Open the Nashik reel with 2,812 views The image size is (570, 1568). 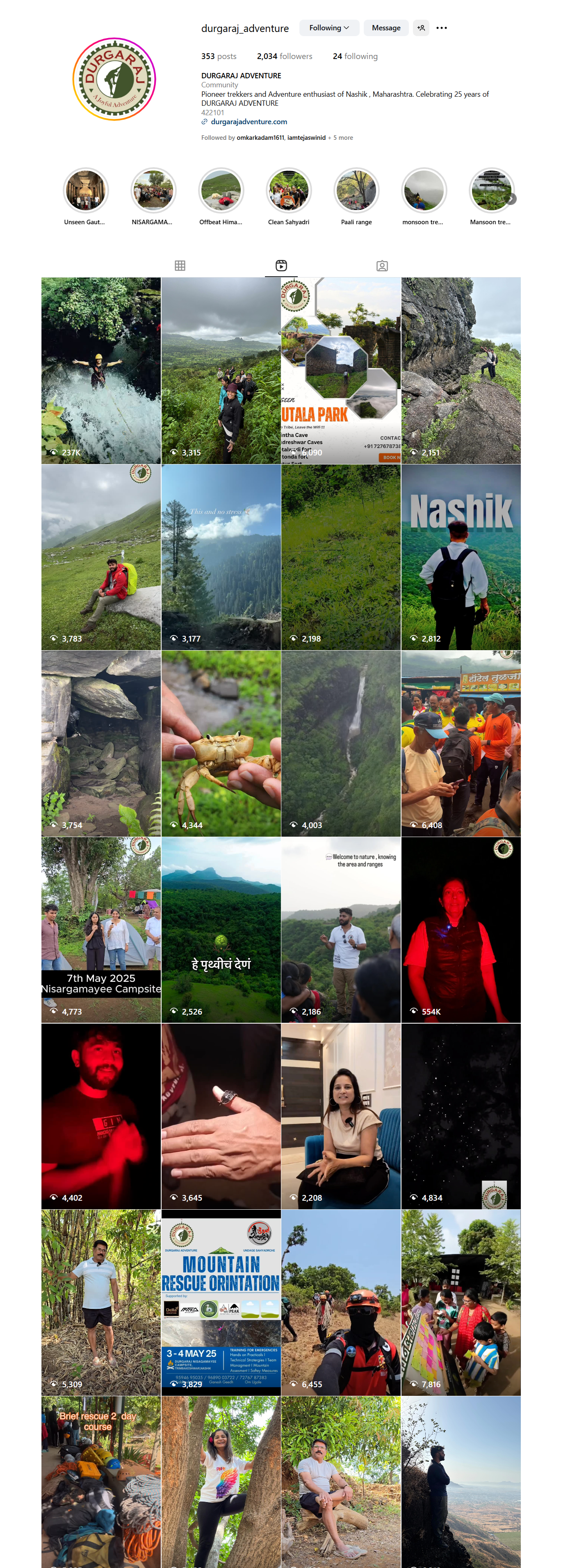tap(461, 557)
